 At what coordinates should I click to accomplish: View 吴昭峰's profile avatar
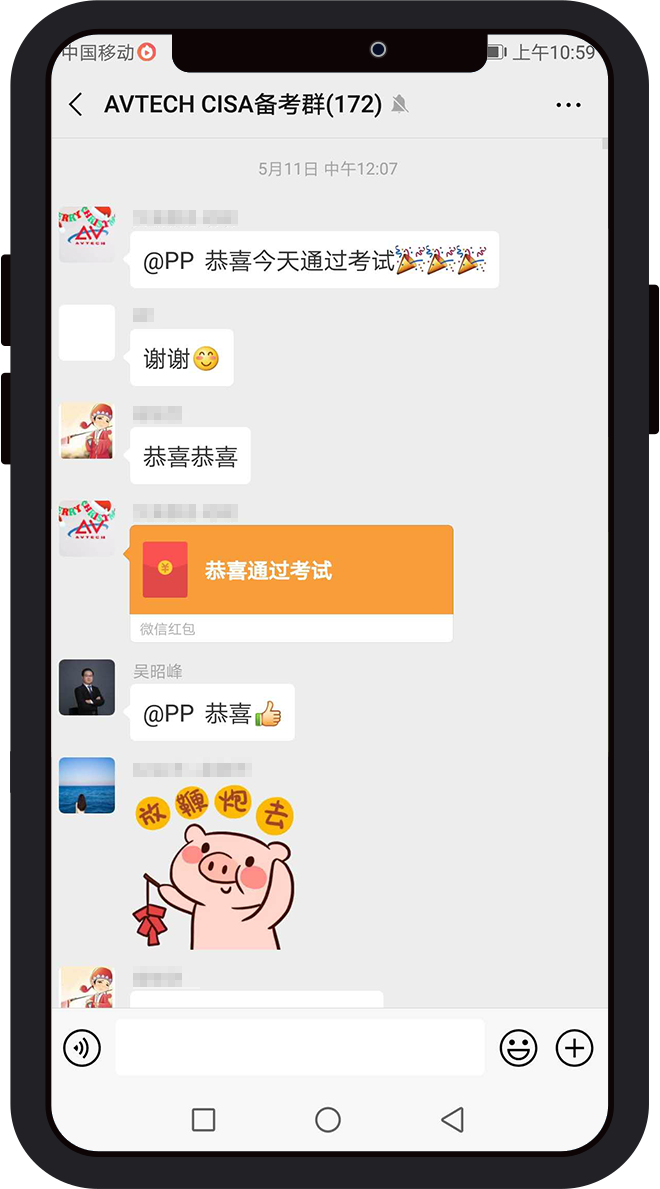click(87, 688)
